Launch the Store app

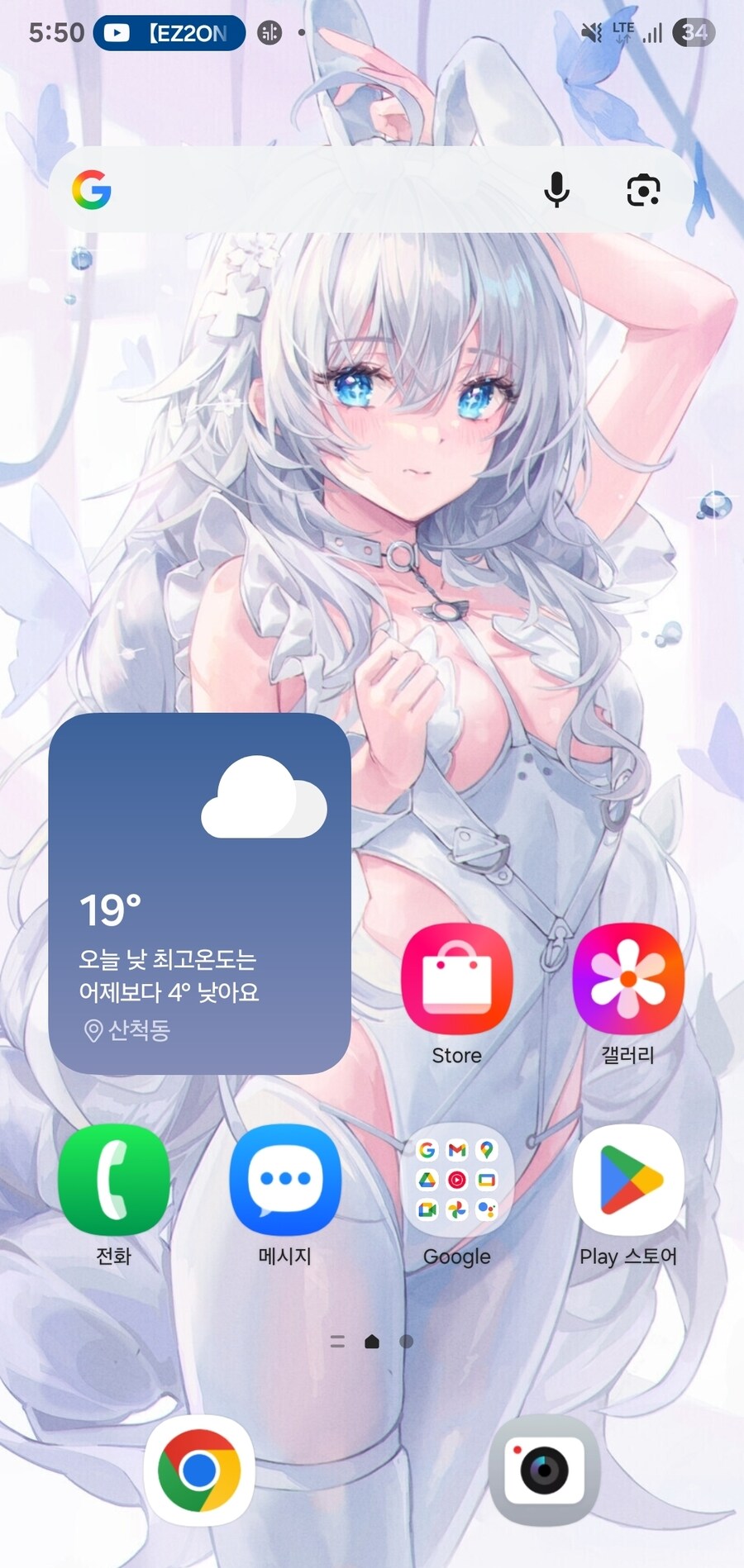pyautogui.click(x=456, y=979)
